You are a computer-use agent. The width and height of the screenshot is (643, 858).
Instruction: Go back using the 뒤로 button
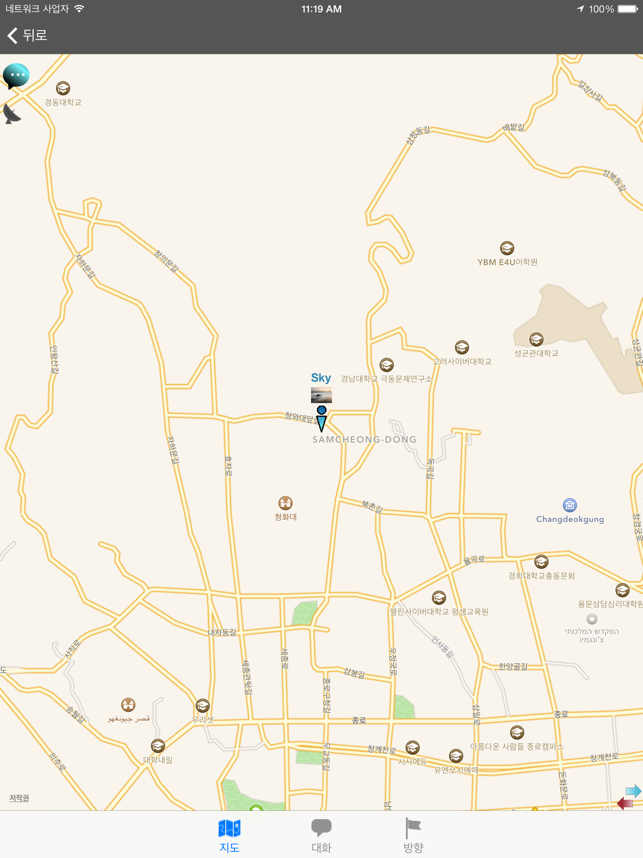coord(28,35)
